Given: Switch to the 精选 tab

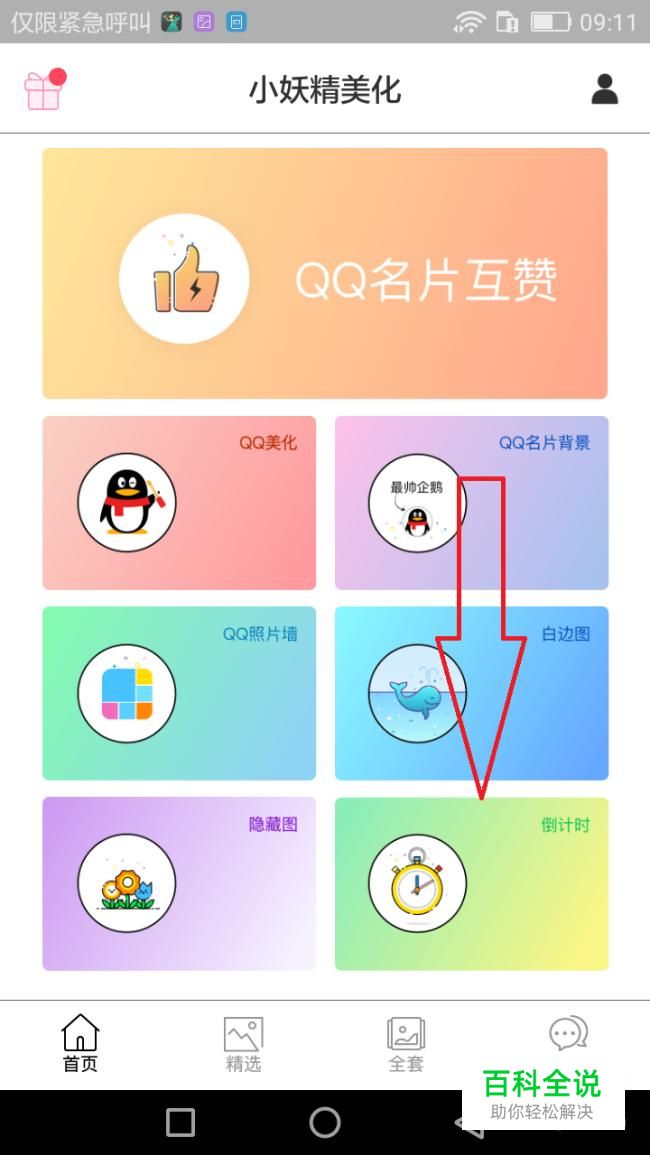Looking at the screenshot, I should click(243, 1043).
